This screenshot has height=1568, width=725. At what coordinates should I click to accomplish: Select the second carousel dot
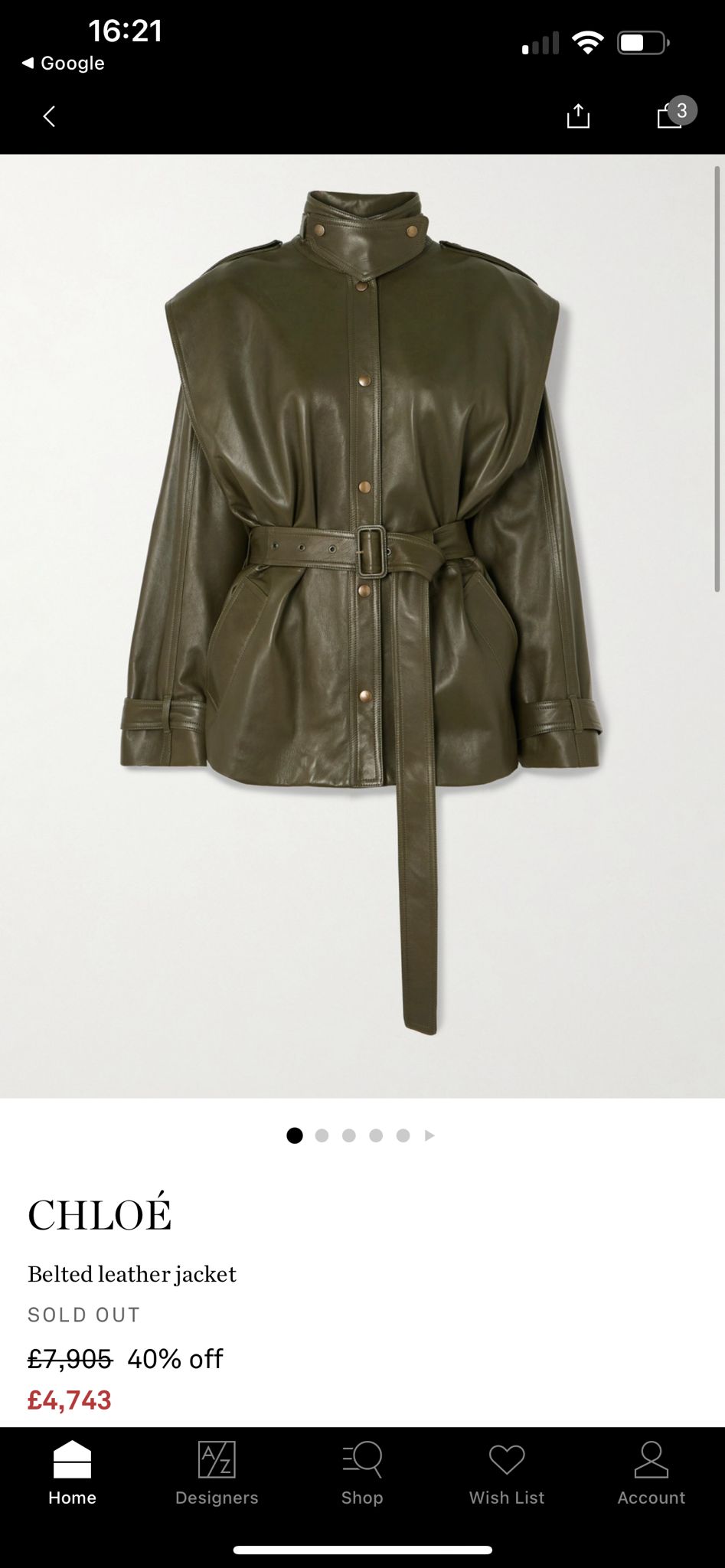click(322, 1135)
